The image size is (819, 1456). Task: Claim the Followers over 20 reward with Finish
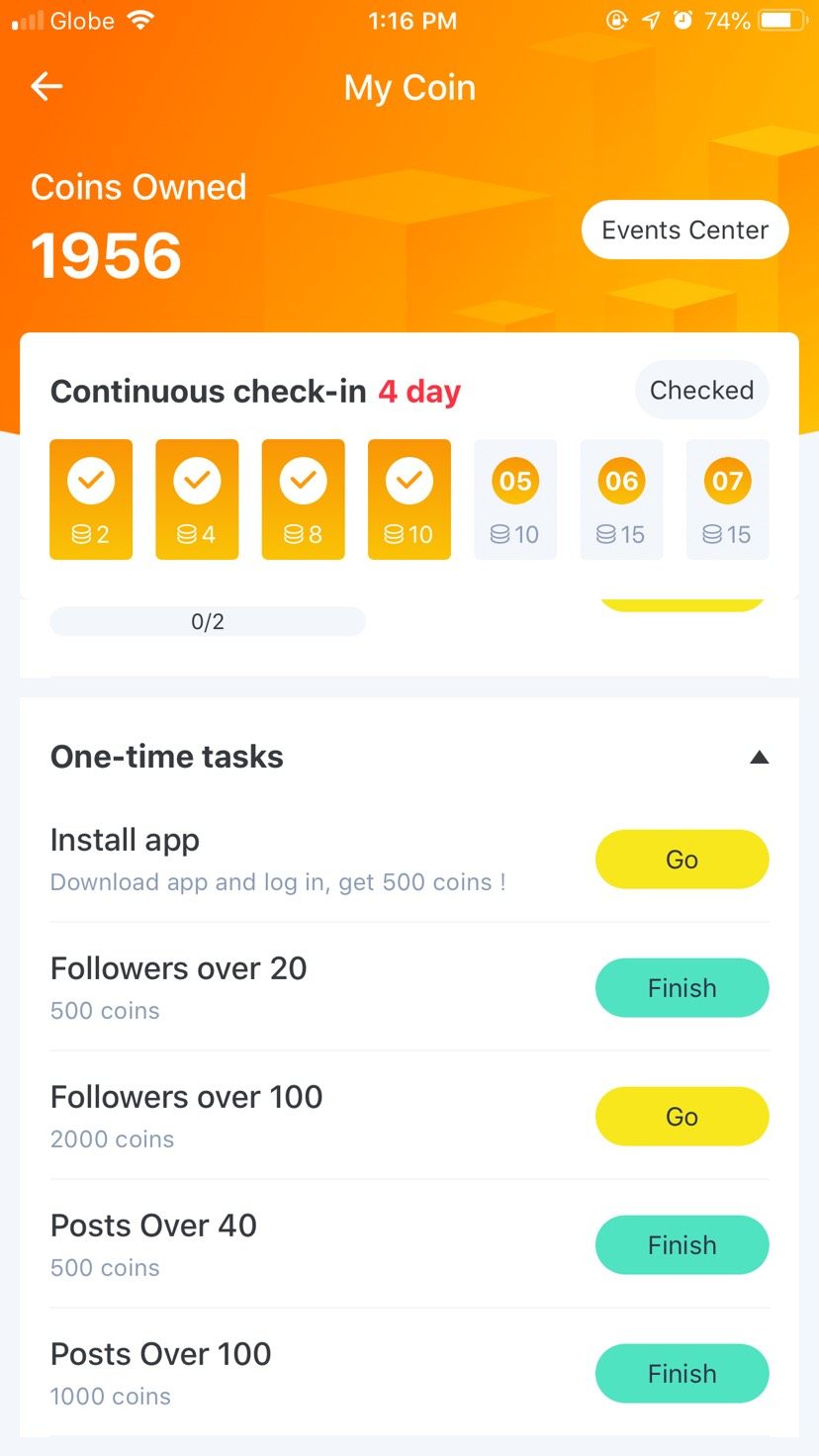(x=682, y=988)
